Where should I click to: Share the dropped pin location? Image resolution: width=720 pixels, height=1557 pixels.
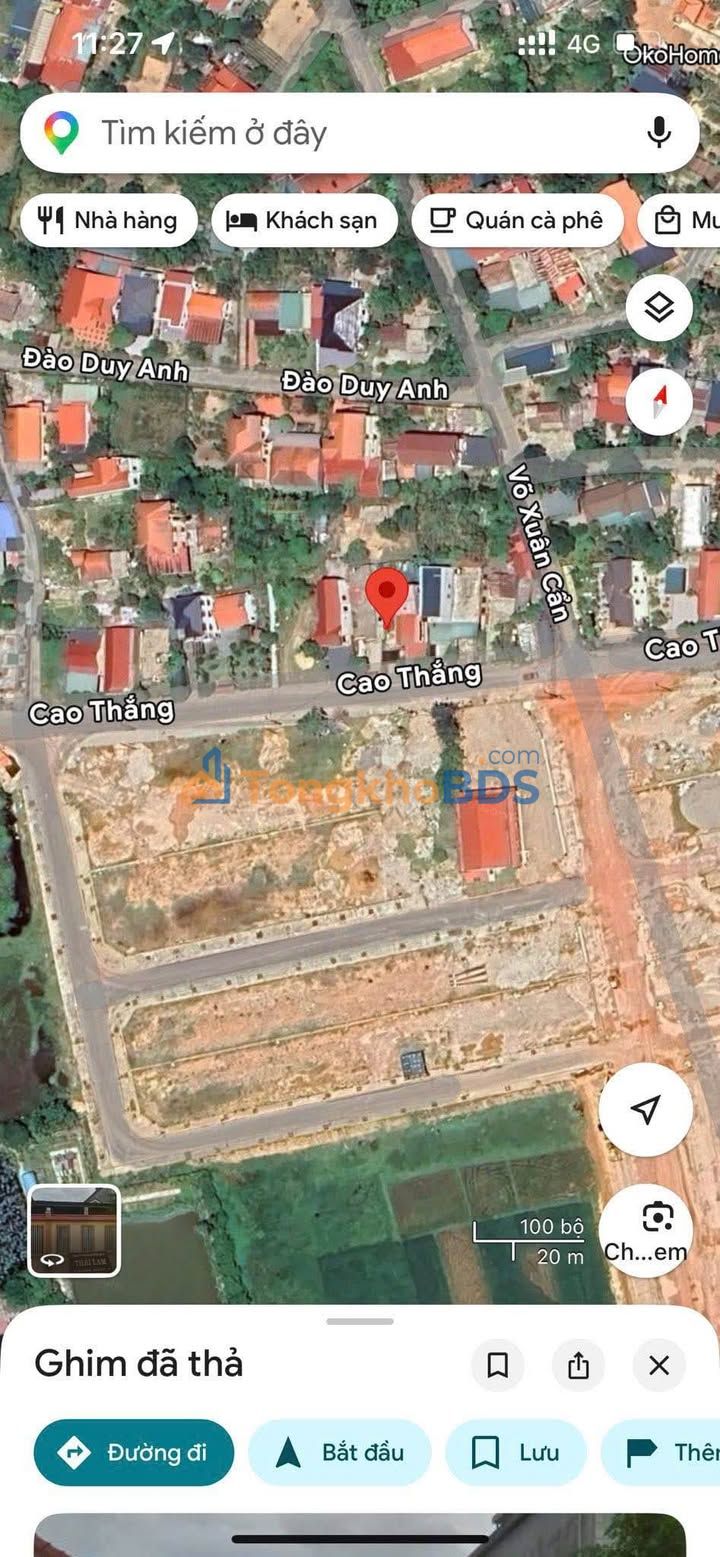(x=578, y=1365)
